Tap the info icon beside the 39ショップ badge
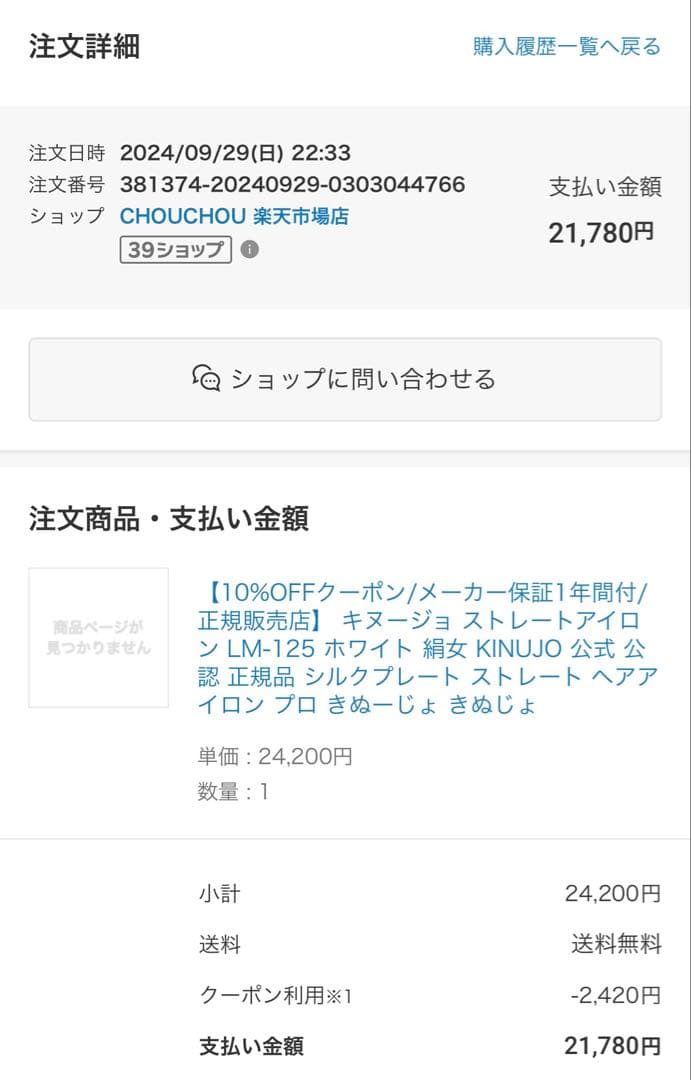This screenshot has width=691, height=1080. point(250,249)
